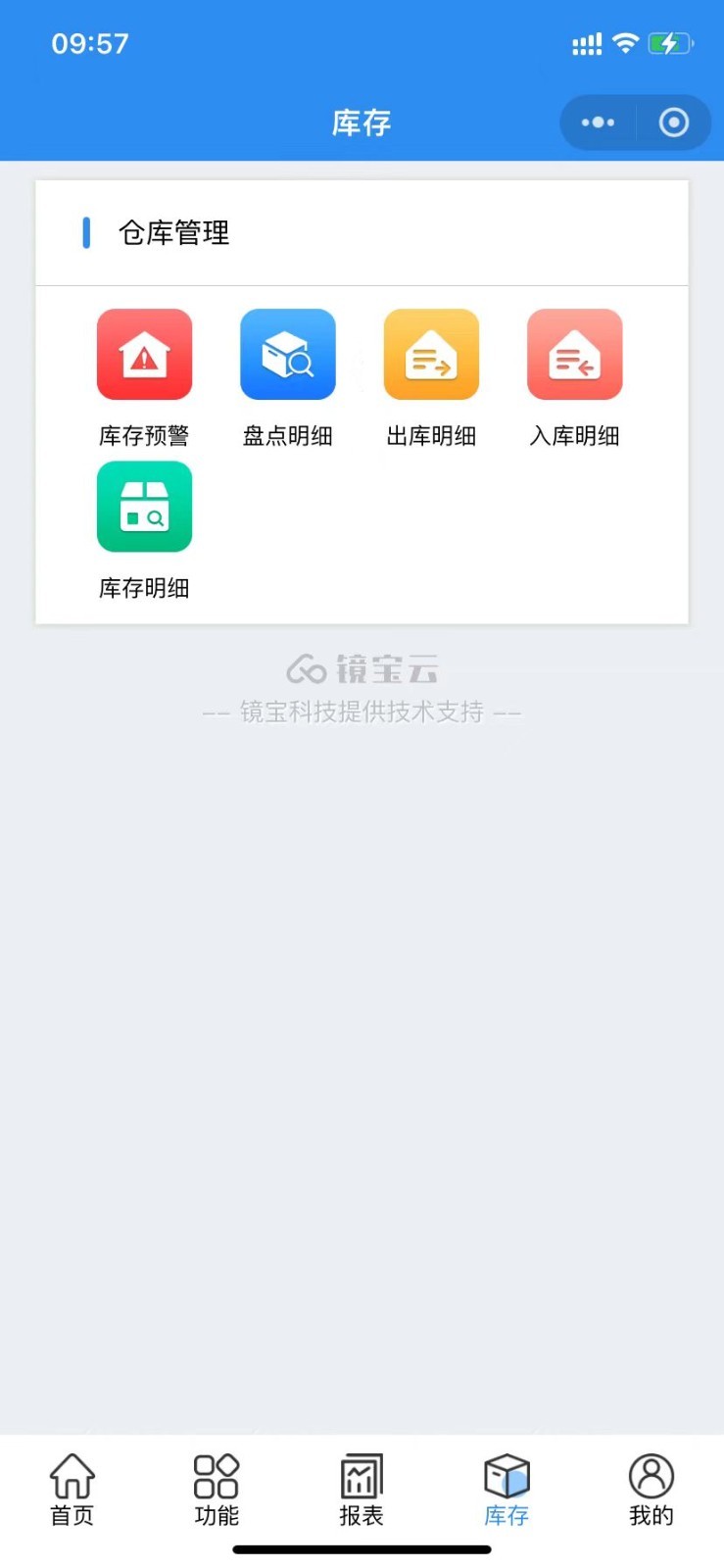This screenshot has height=1568, width=724.
Task: Select the 库存 inventory tab
Action: click(507, 1489)
